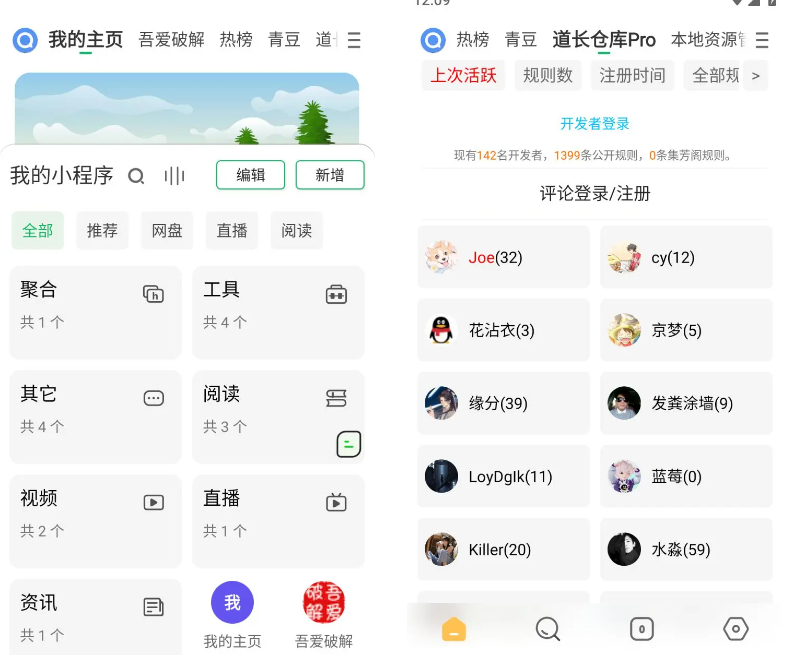Screen dimensions: 793x671
Task: Launch the 吾爱破解 mini program icon
Action: click(324, 603)
